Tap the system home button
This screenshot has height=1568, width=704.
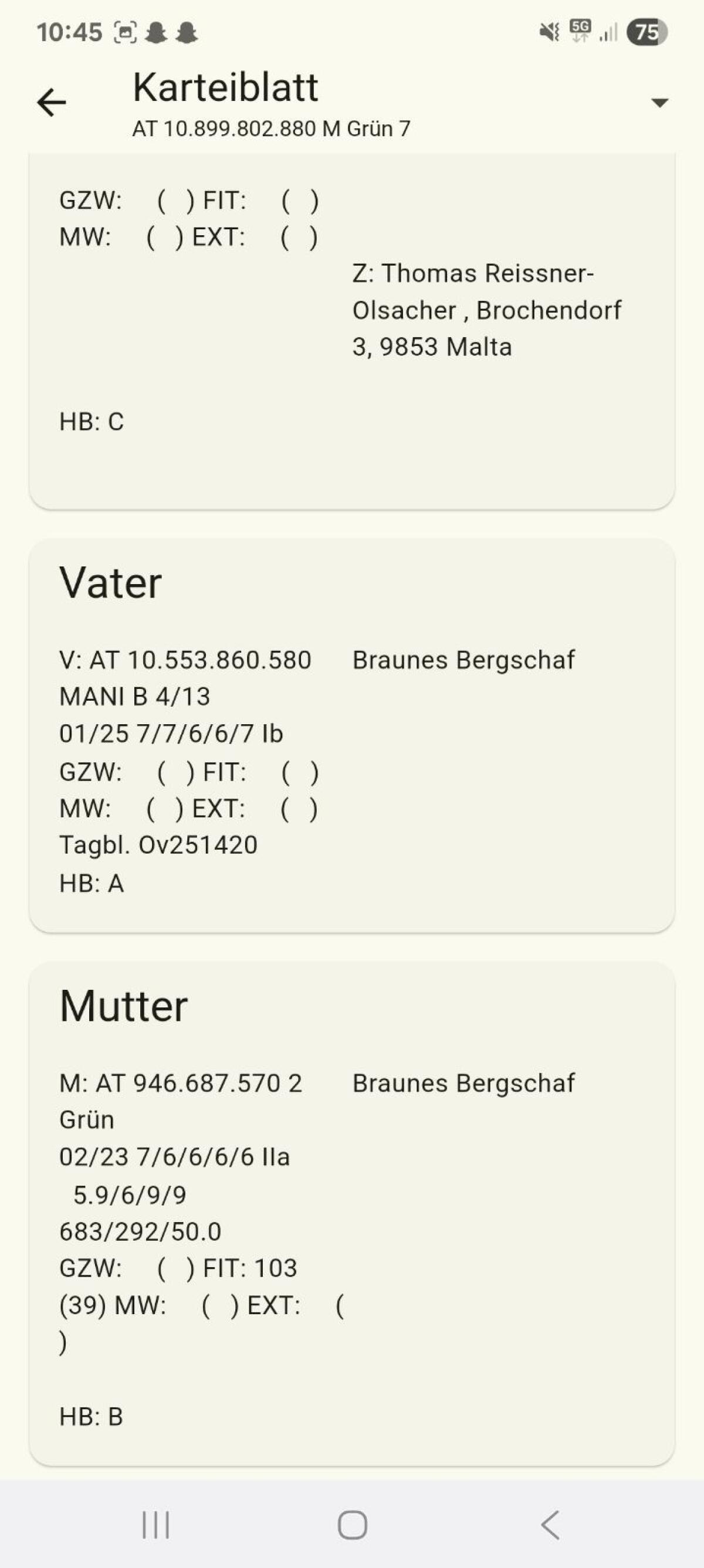(352, 1525)
